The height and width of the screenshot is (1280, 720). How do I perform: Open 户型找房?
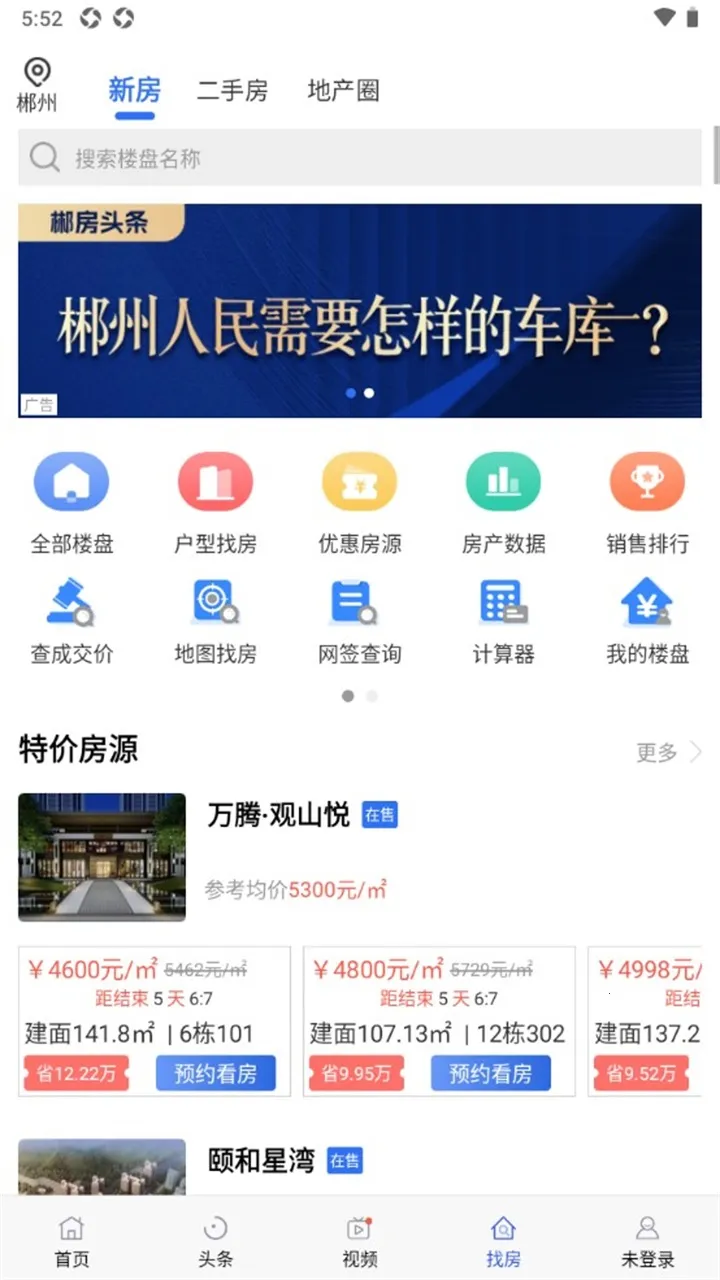215,502
